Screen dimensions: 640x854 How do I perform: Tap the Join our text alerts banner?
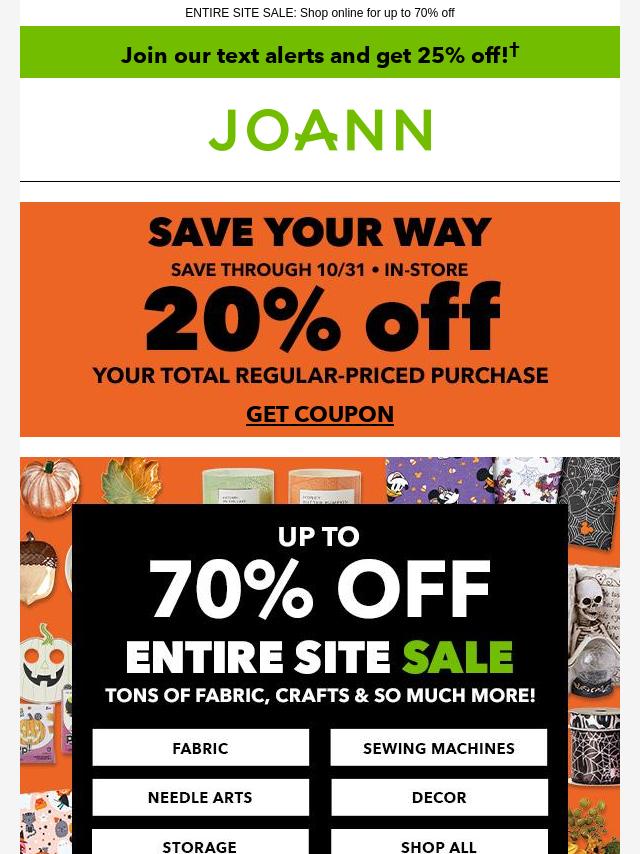tap(320, 54)
